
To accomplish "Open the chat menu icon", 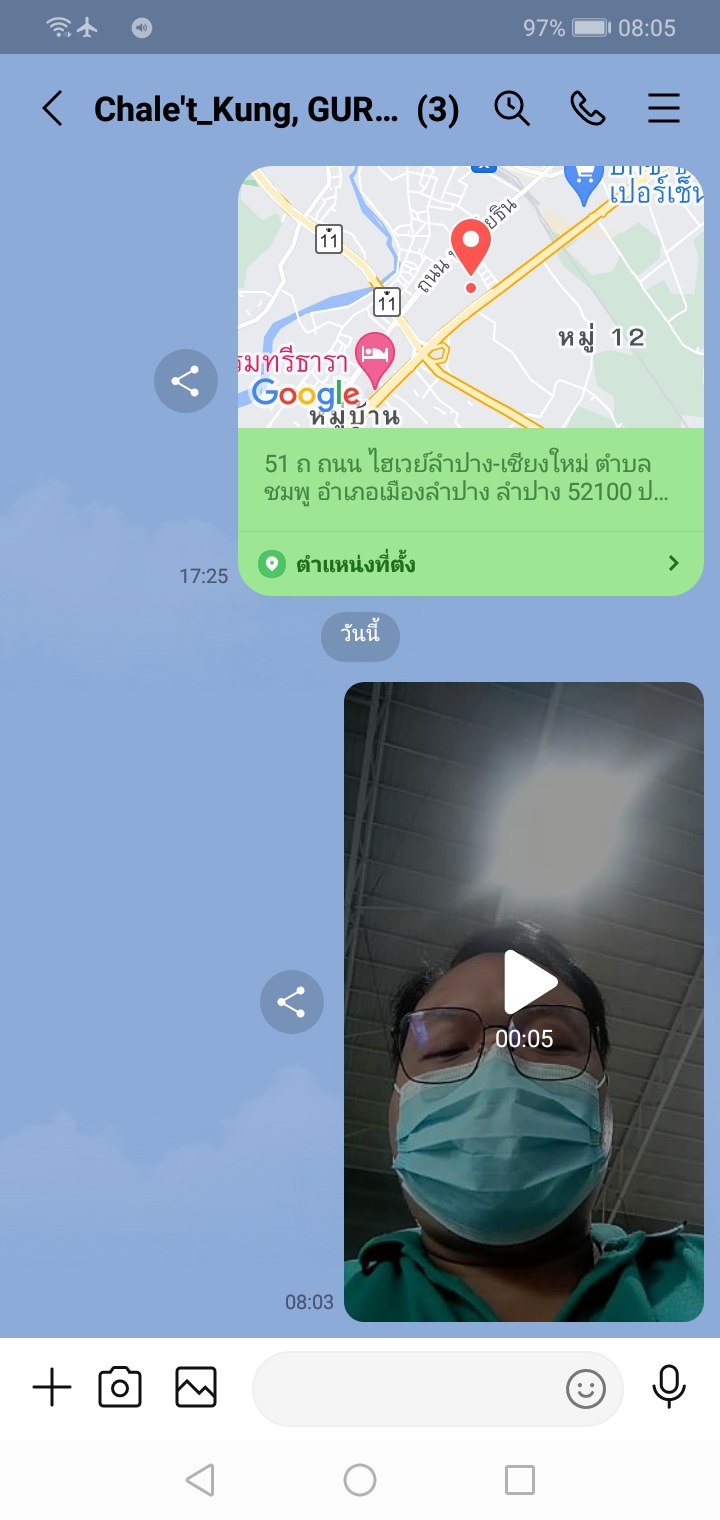I will [x=664, y=108].
